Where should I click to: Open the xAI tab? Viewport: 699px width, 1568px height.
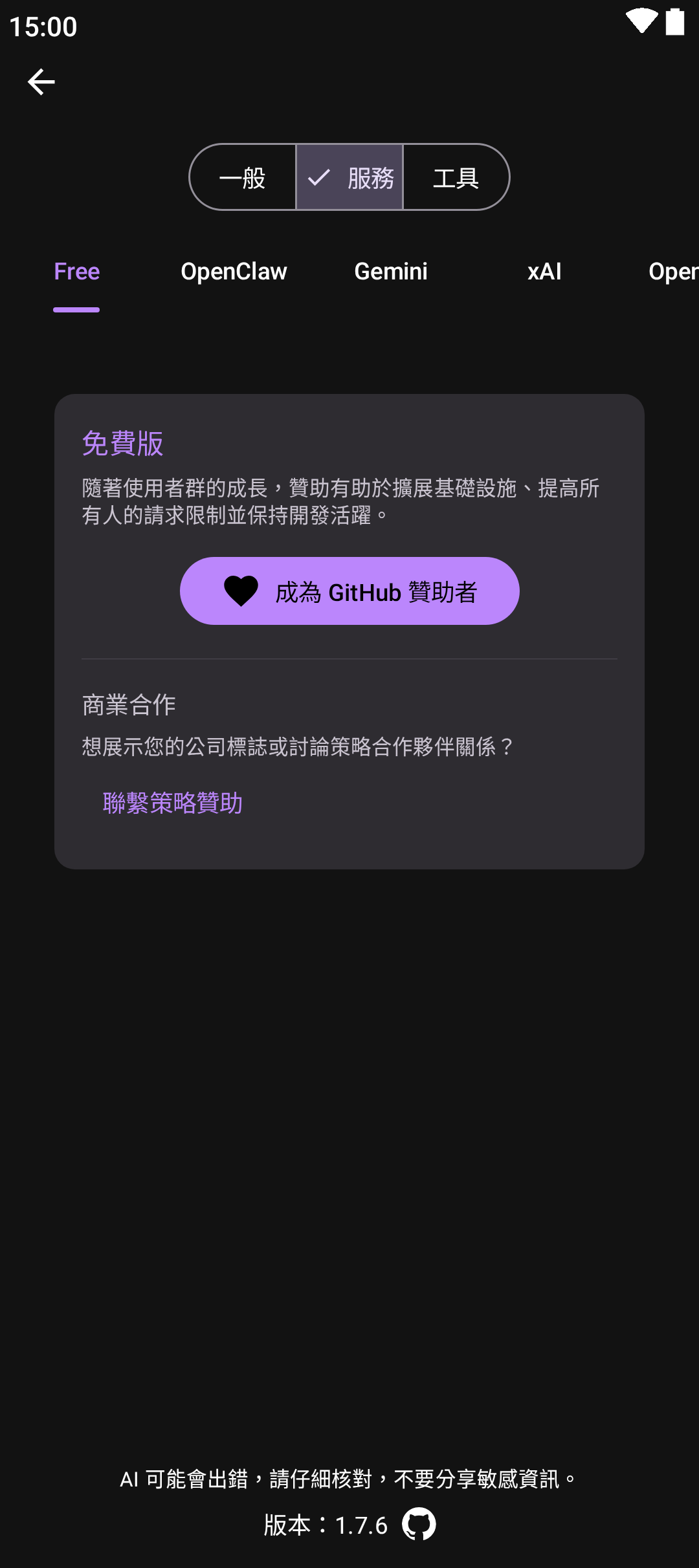pyautogui.click(x=544, y=272)
